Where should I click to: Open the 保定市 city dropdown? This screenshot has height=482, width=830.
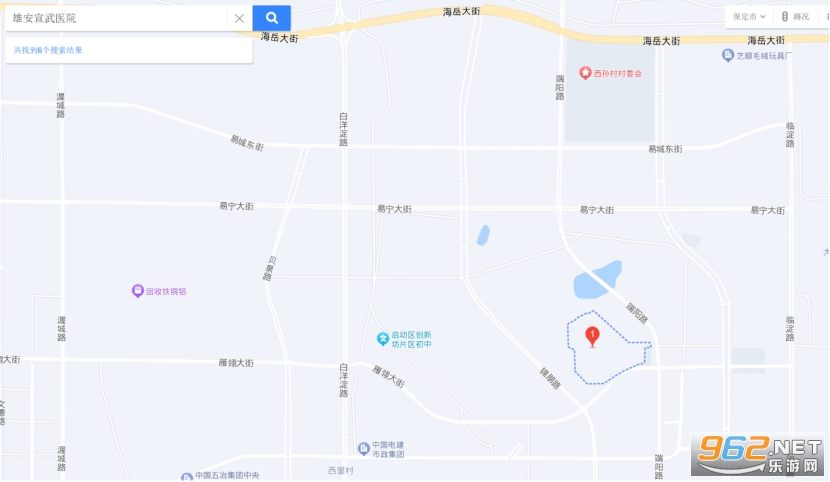click(749, 16)
